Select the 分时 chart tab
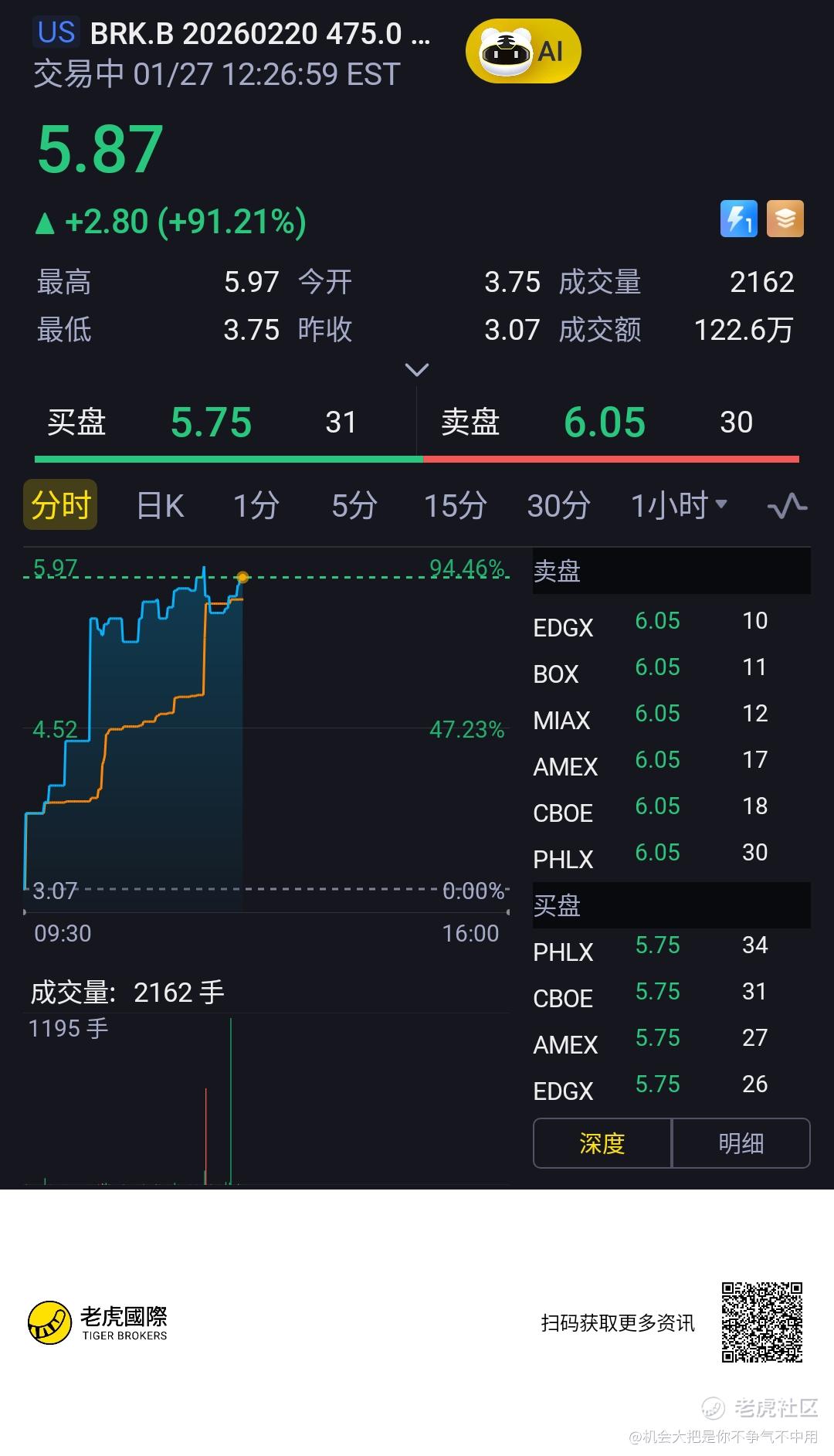The width and height of the screenshot is (834, 1456). (60, 505)
